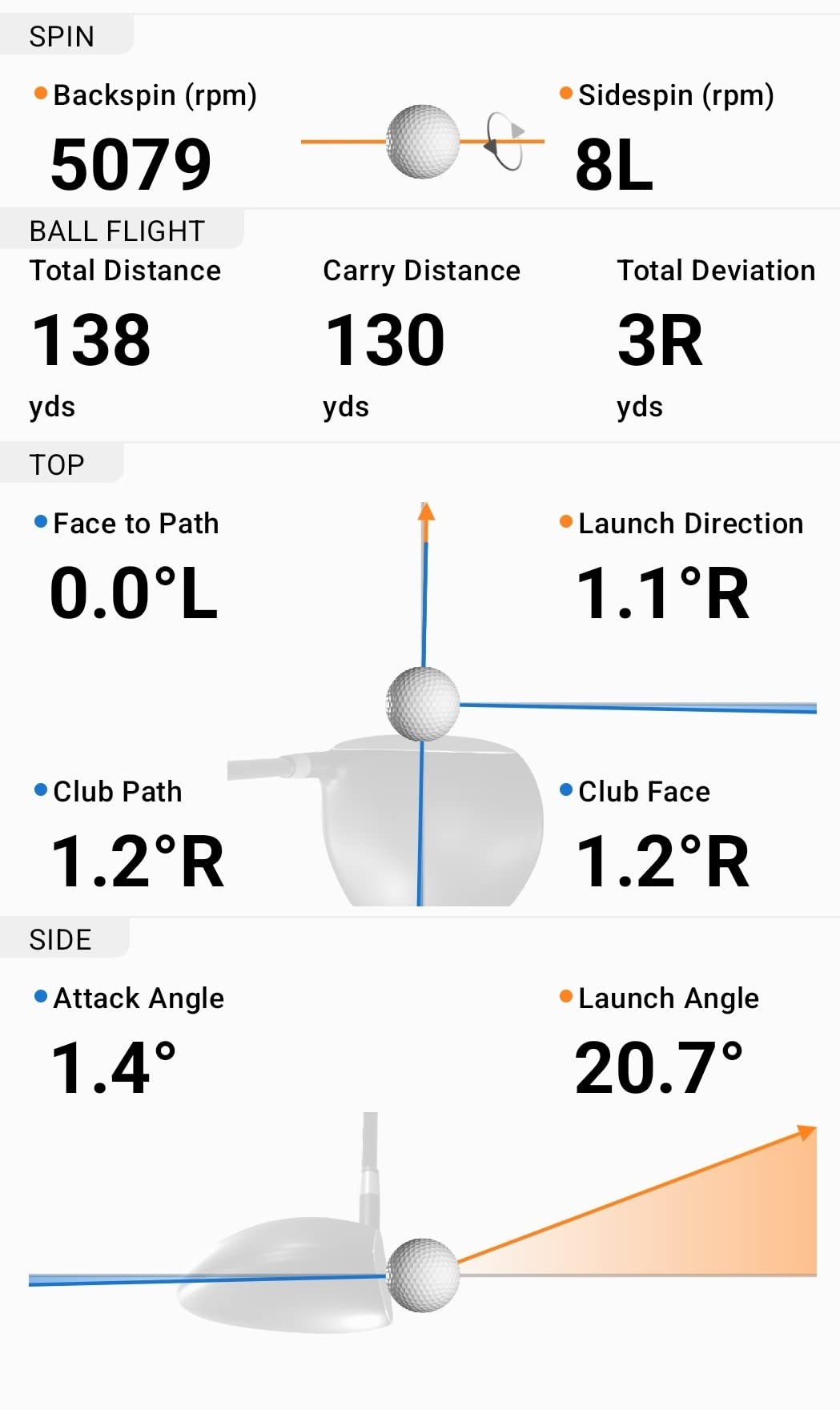Expand the BALL FLIGHT section header
This screenshot has height=1410, width=840.
point(115,231)
